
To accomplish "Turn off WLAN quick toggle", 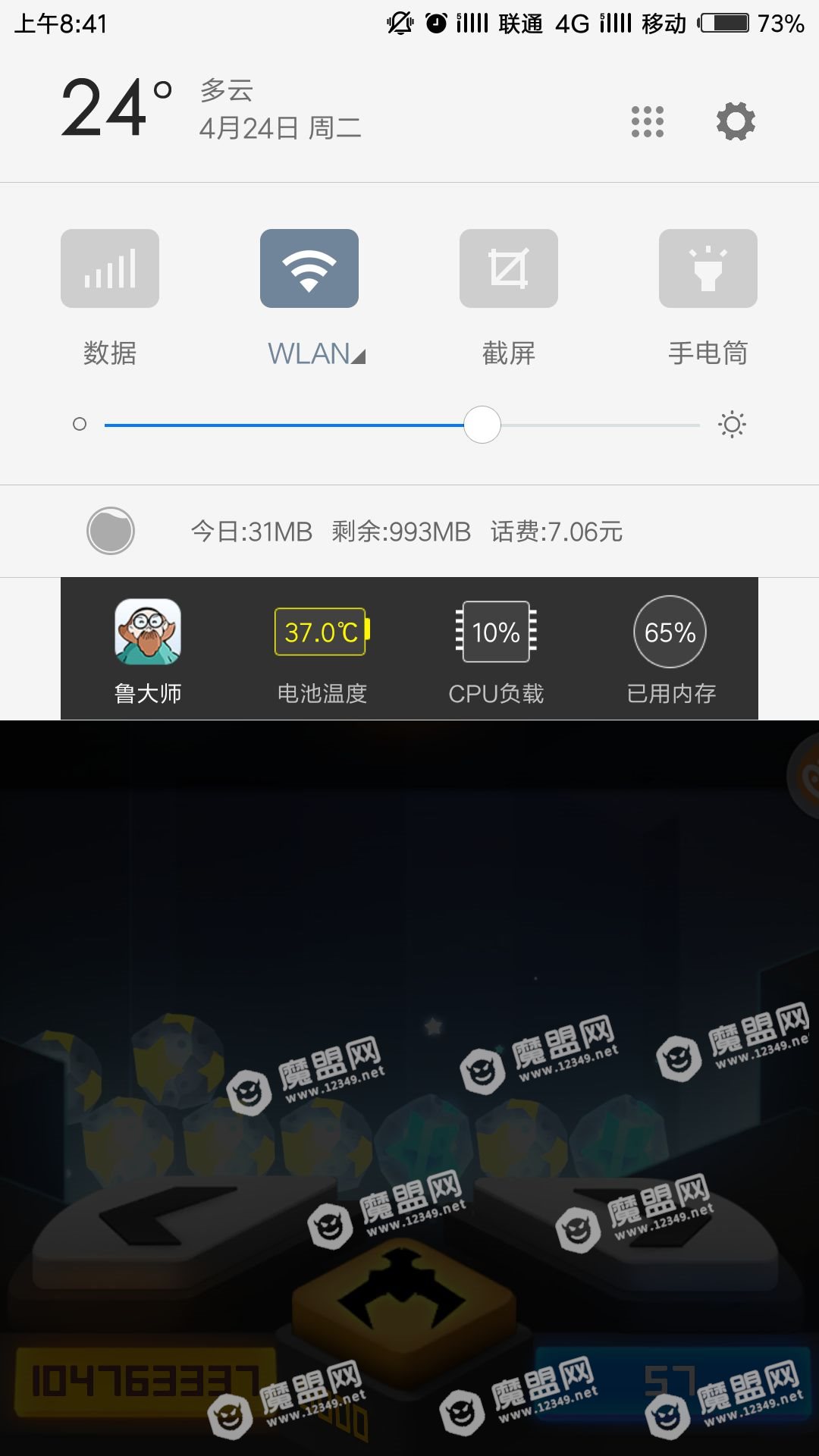I will coord(309,268).
